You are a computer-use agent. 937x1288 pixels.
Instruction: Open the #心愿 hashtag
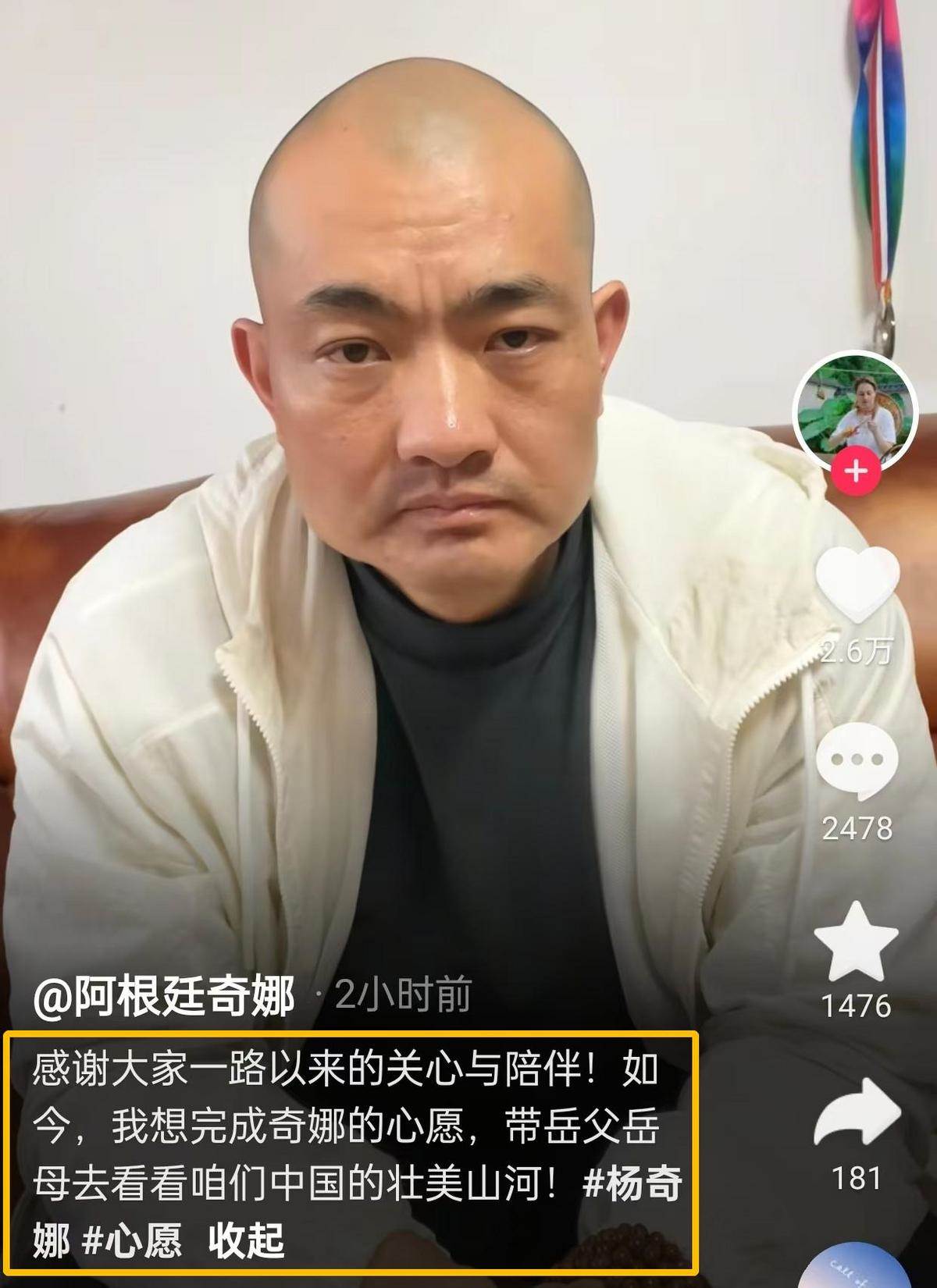coord(132,1240)
